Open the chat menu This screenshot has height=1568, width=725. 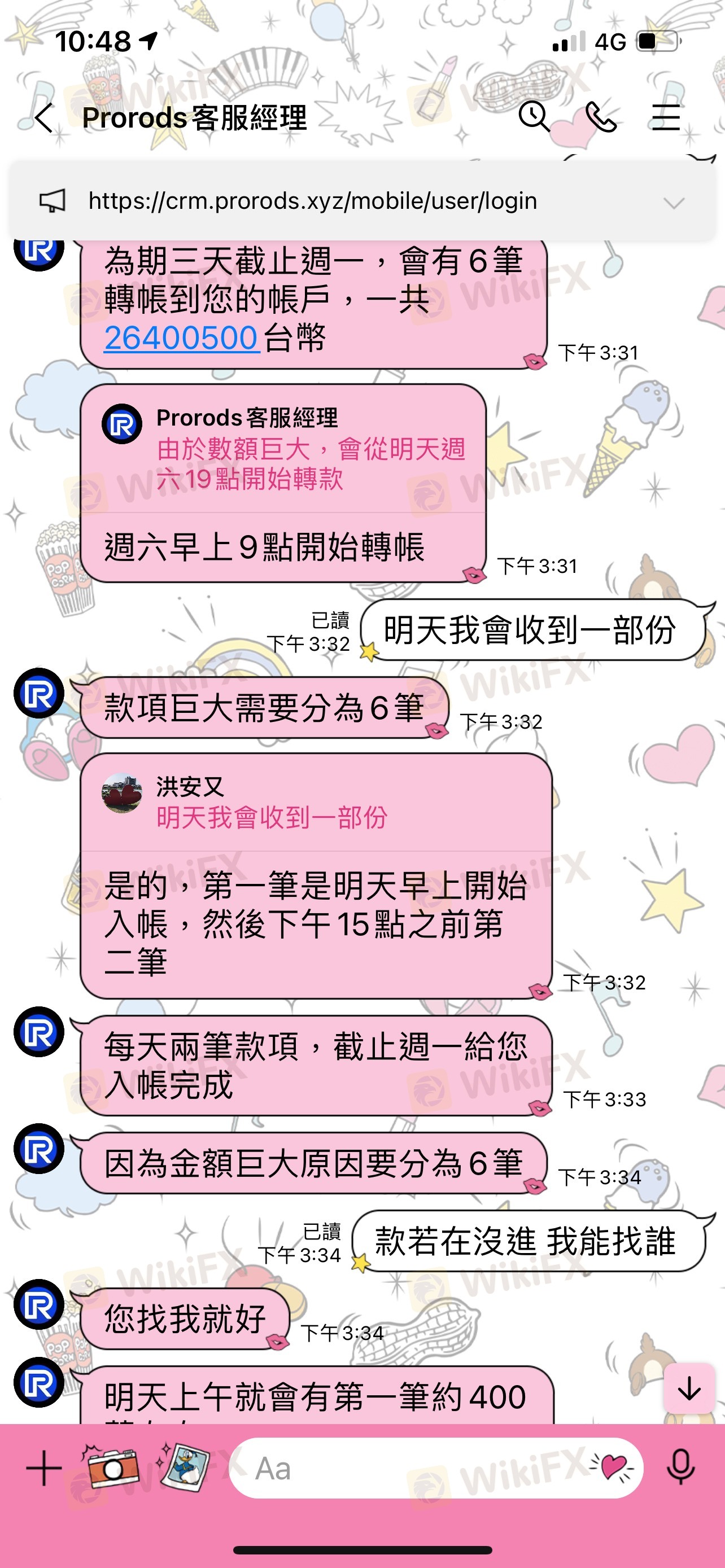(666, 116)
